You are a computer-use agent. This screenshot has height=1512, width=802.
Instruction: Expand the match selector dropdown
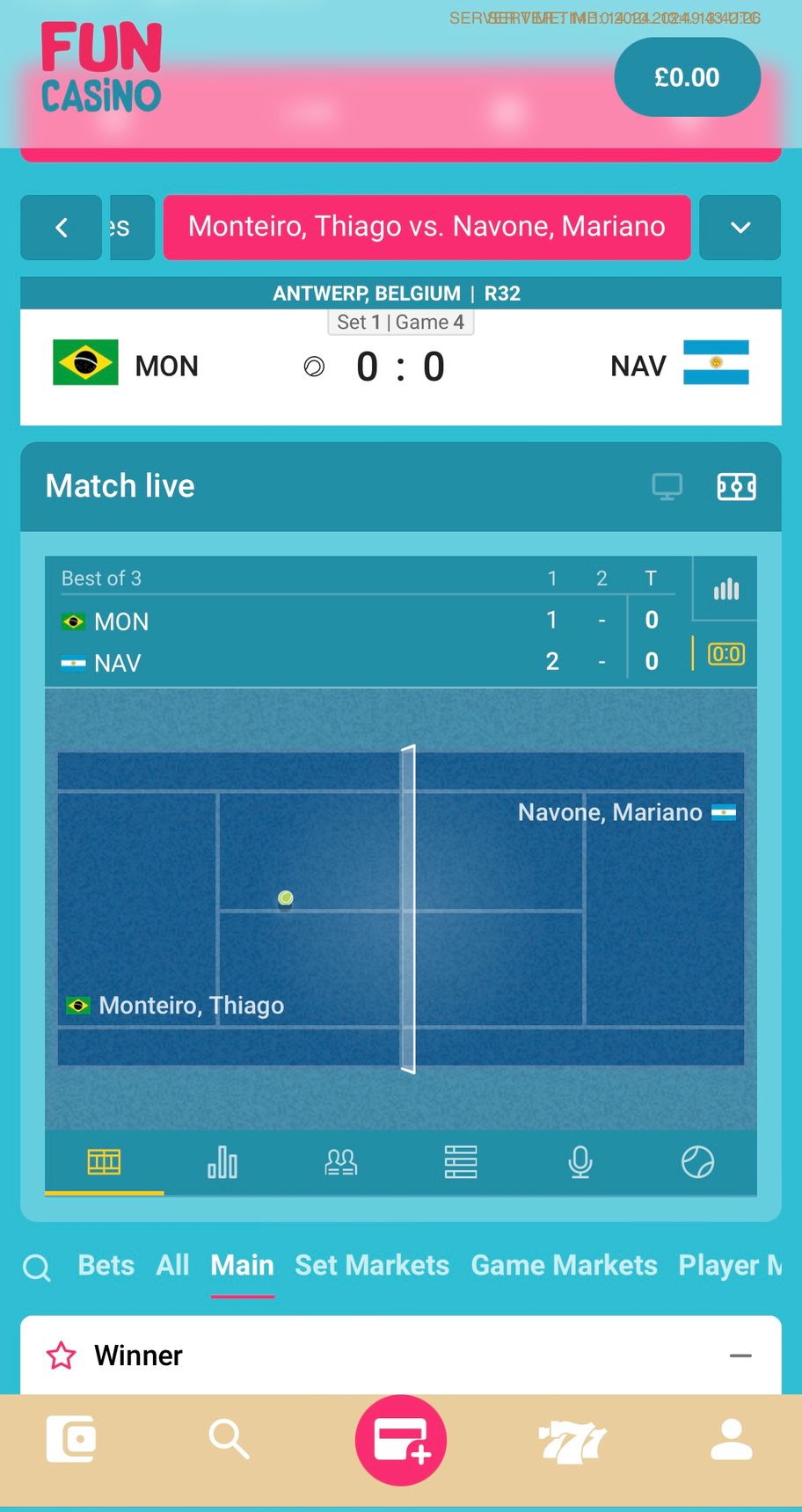coord(740,228)
